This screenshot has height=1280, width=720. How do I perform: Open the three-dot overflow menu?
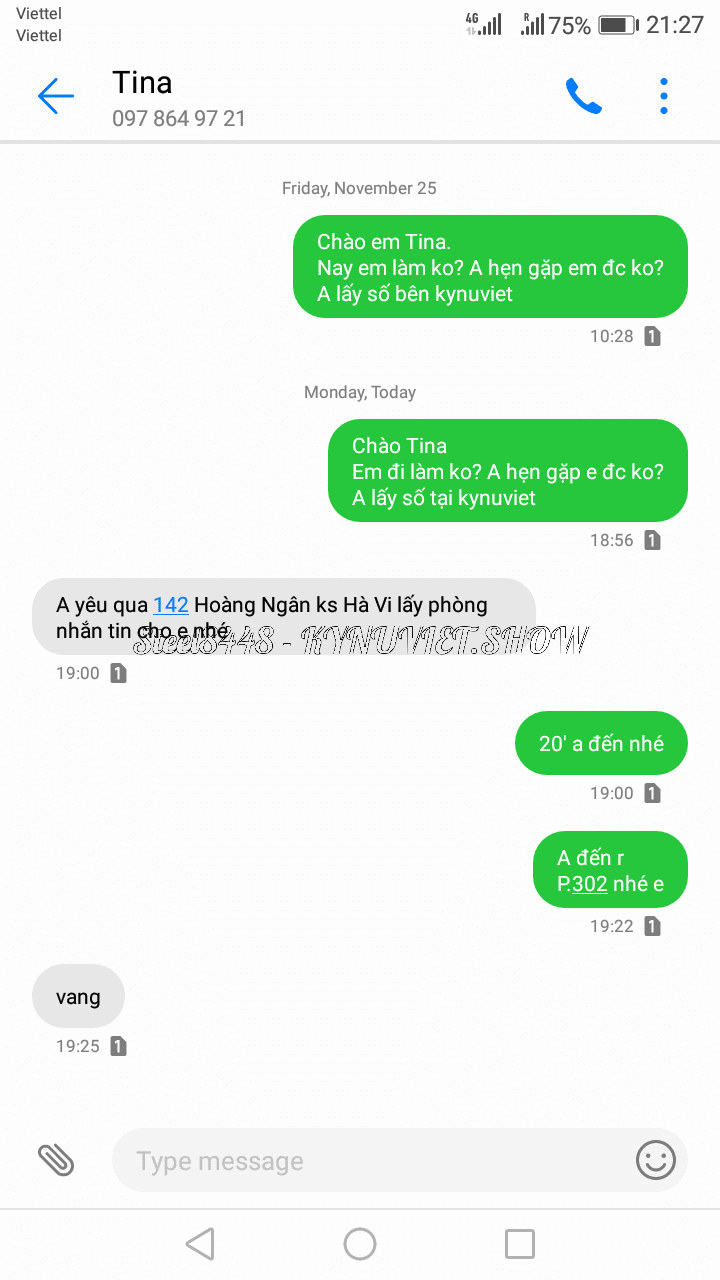[x=664, y=96]
